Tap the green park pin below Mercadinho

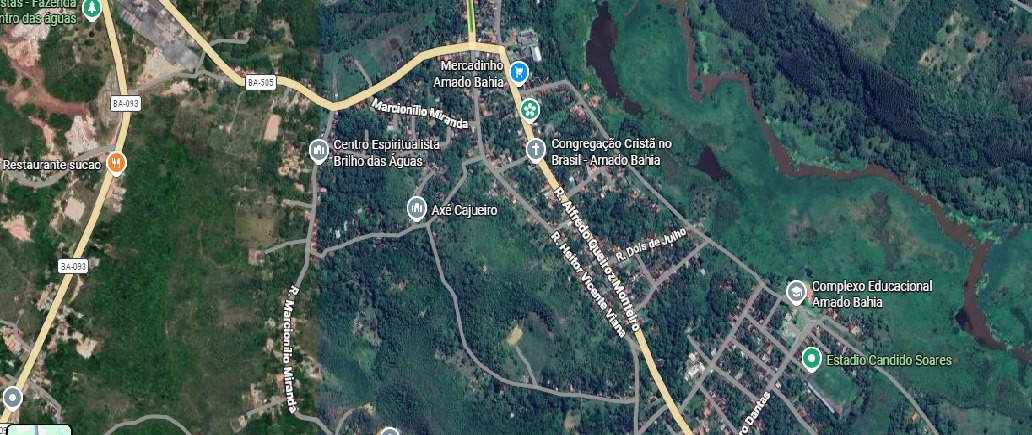[528, 108]
